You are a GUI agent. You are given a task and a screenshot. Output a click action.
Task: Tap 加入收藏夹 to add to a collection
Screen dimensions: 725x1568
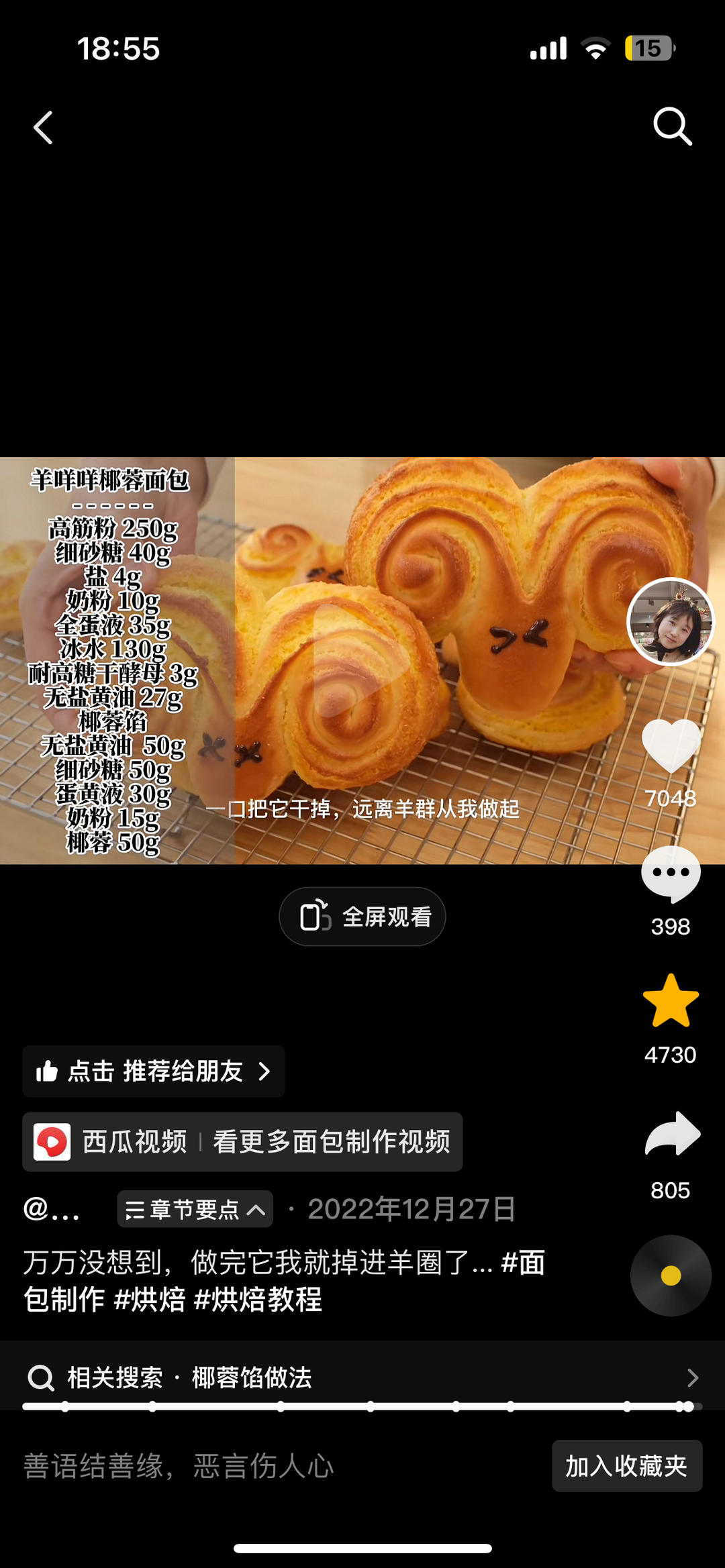click(626, 1466)
